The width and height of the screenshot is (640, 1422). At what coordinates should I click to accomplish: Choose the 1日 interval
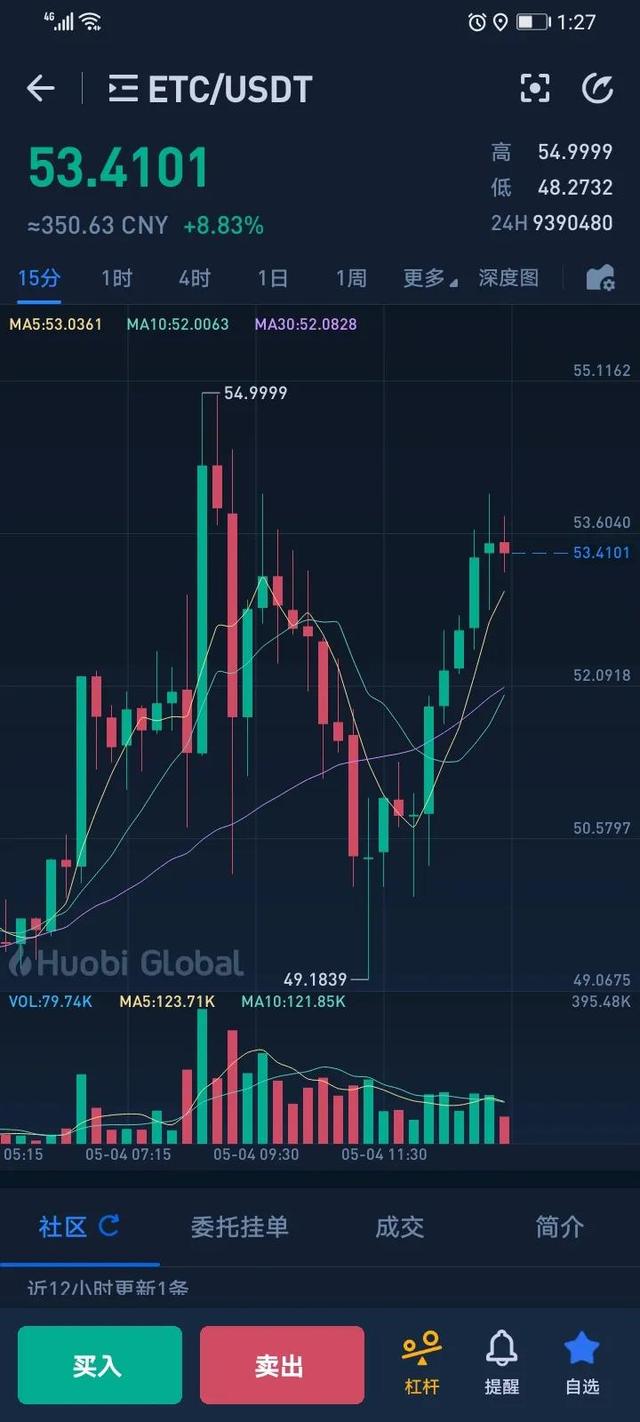tap(273, 278)
